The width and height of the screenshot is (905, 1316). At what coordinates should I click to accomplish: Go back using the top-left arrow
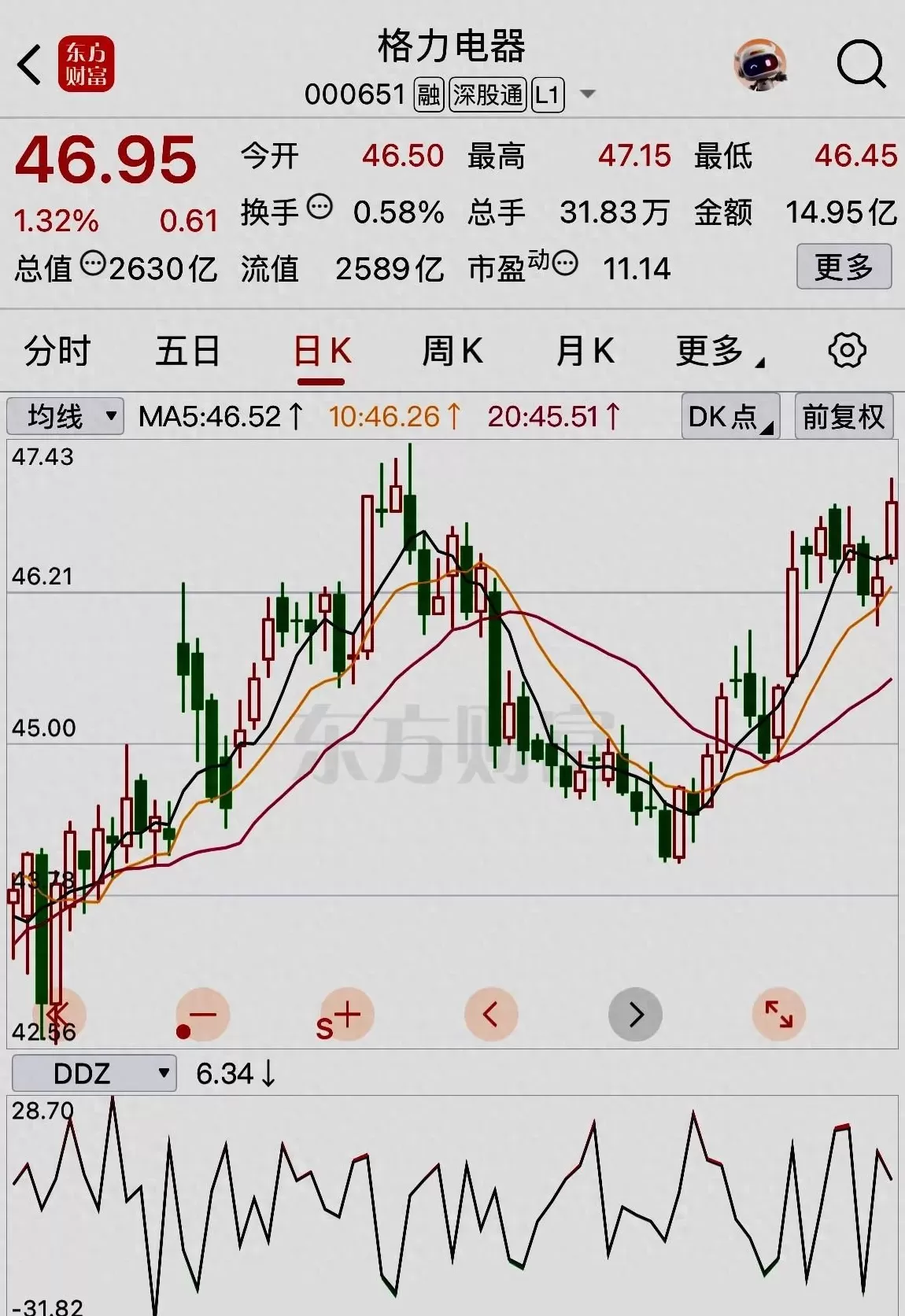click(30, 65)
